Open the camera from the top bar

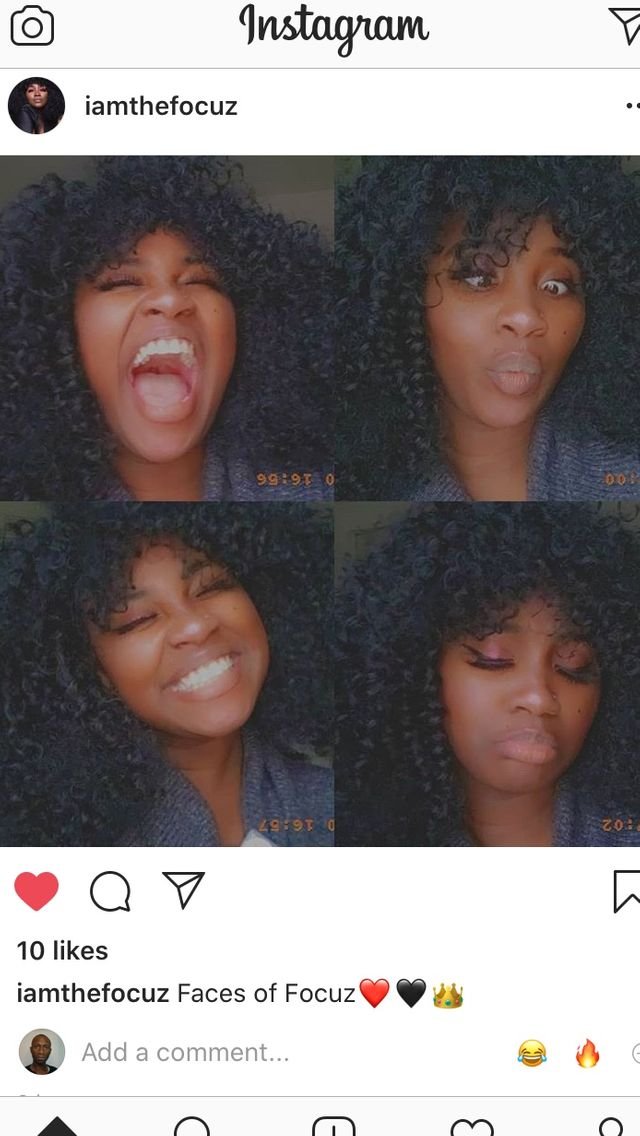click(31, 27)
